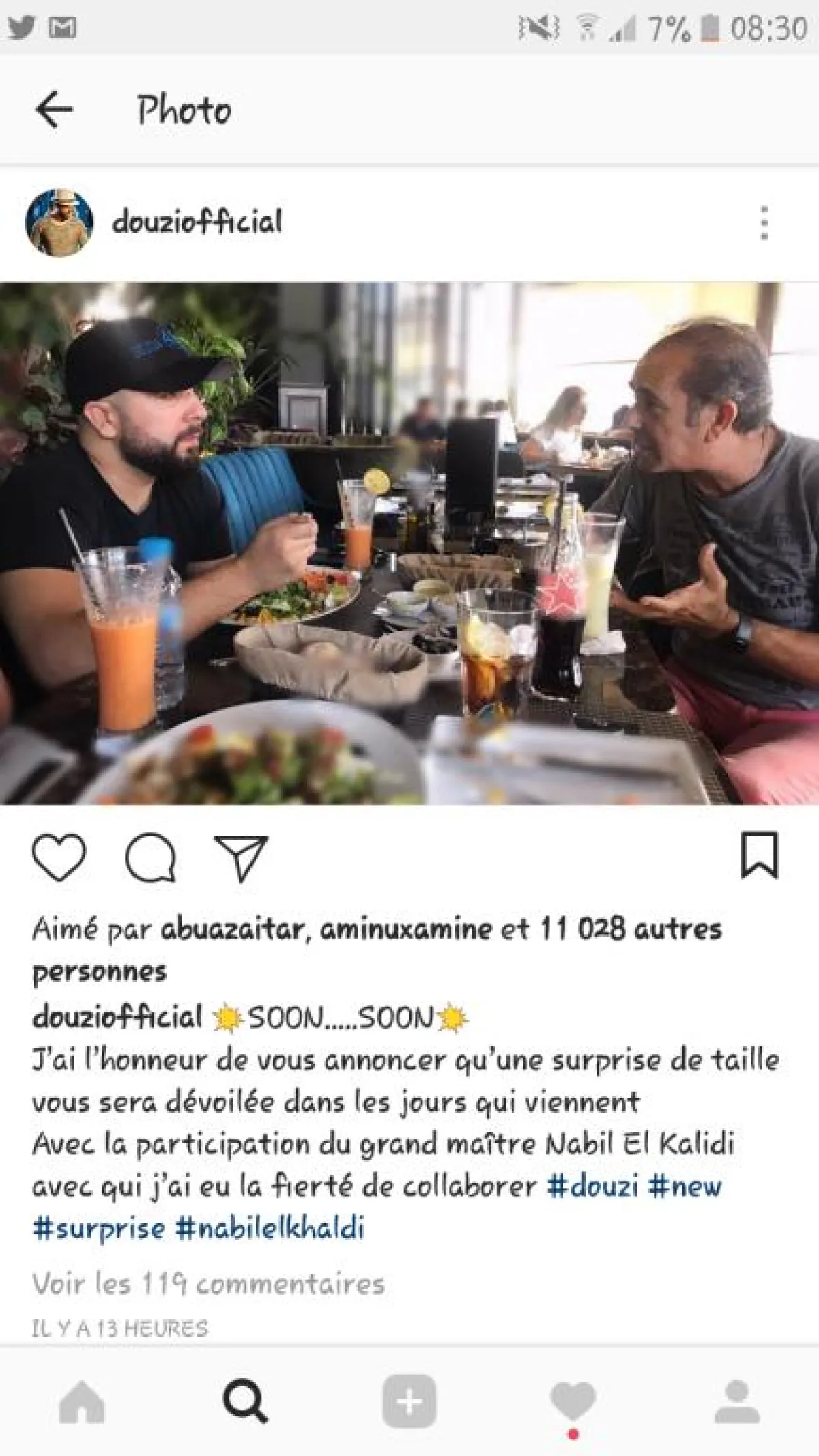Share the post with the paper plane
819x1456 pixels.
pyautogui.click(x=241, y=857)
